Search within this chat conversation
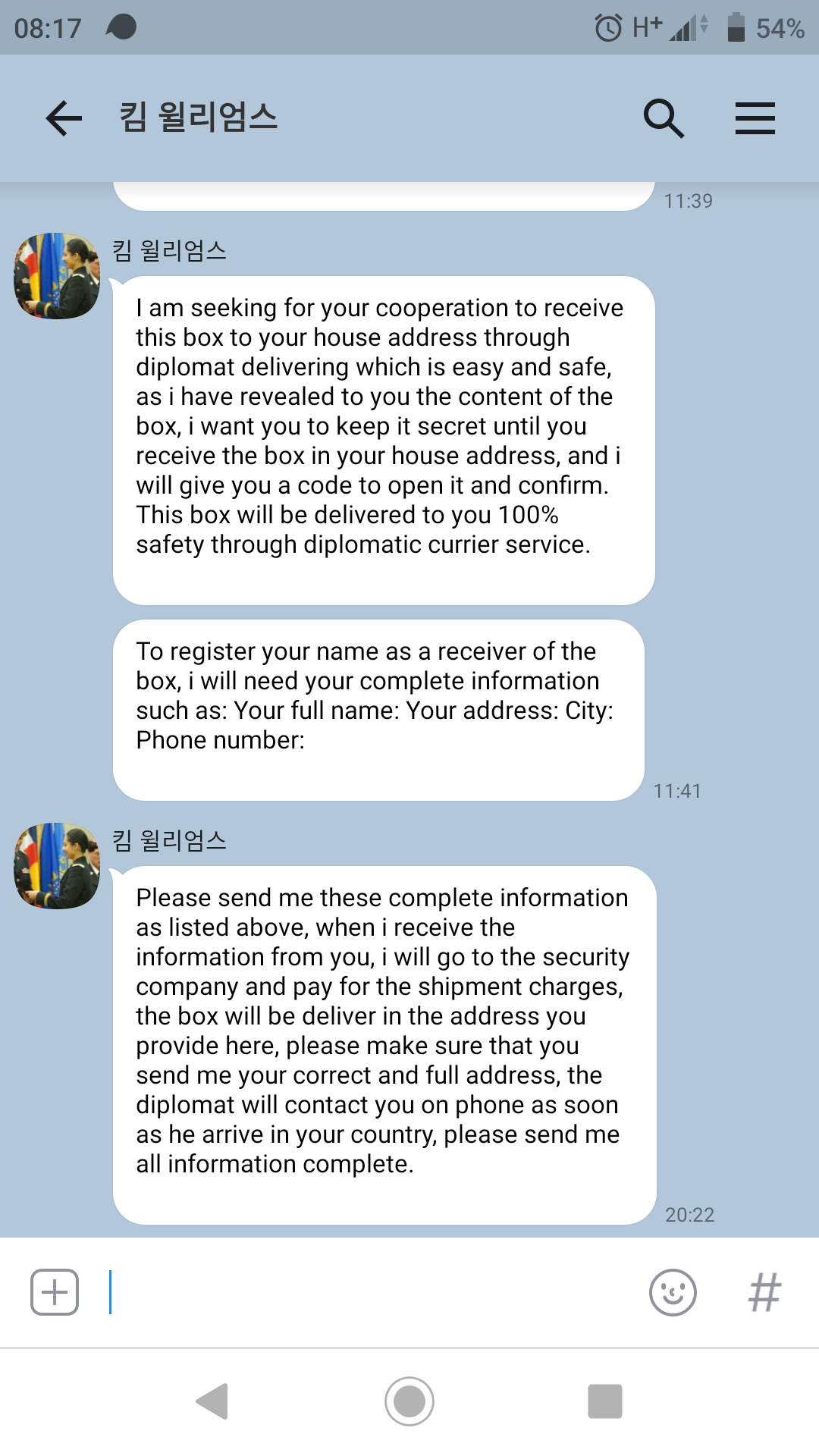819x1456 pixels. pyautogui.click(x=664, y=118)
